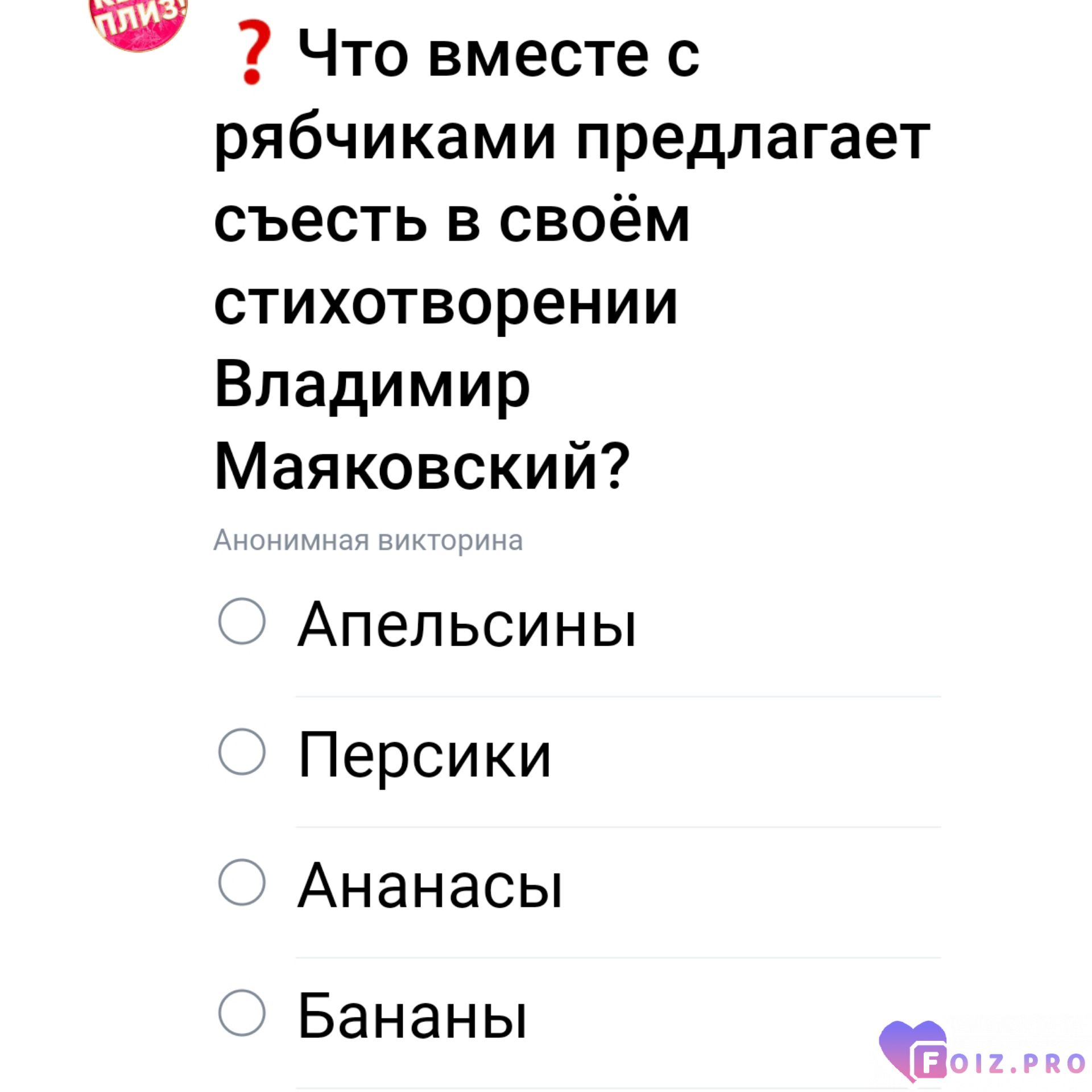Pick the Ананасы answer option
Image resolution: width=1092 pixels, height=1092 pixels.
pos(242,882)
